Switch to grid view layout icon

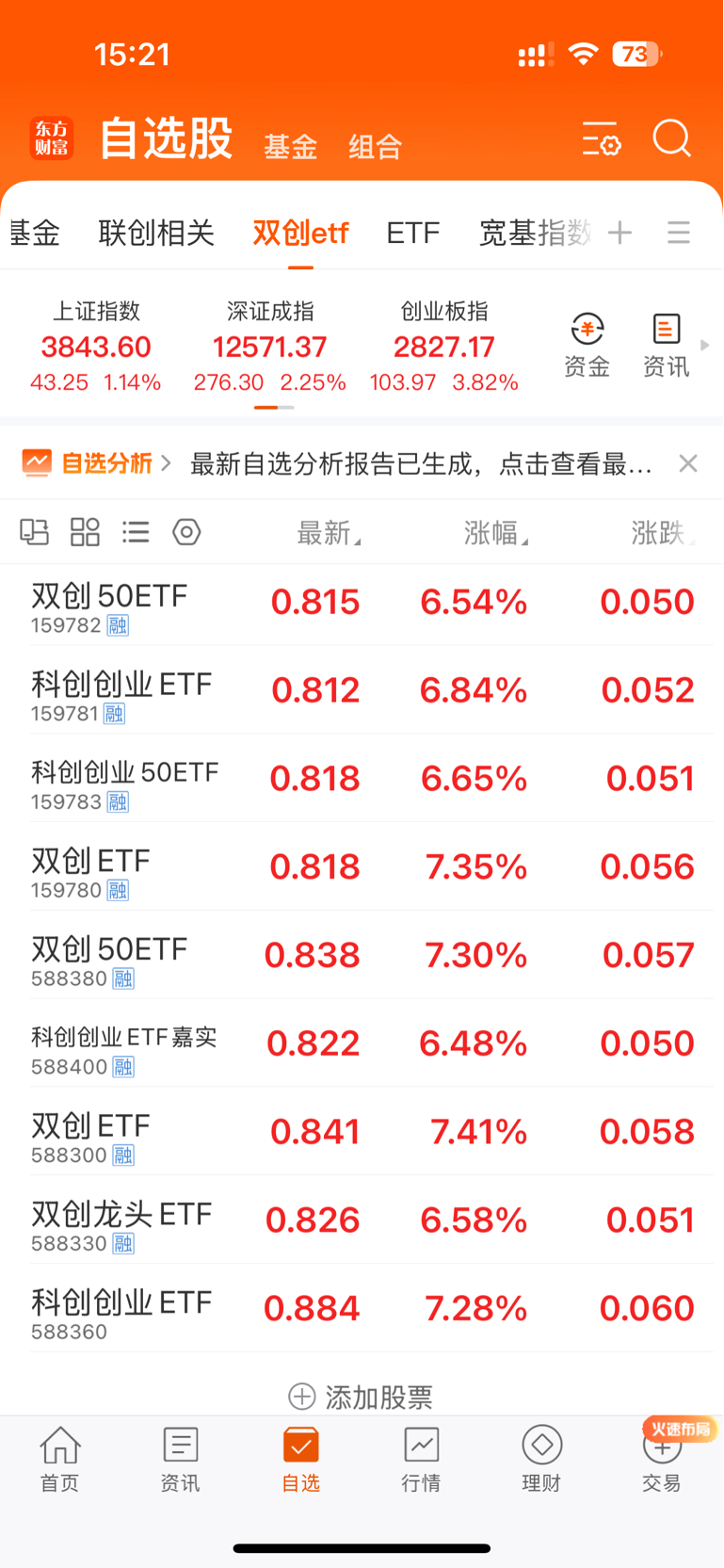point(85,532)
